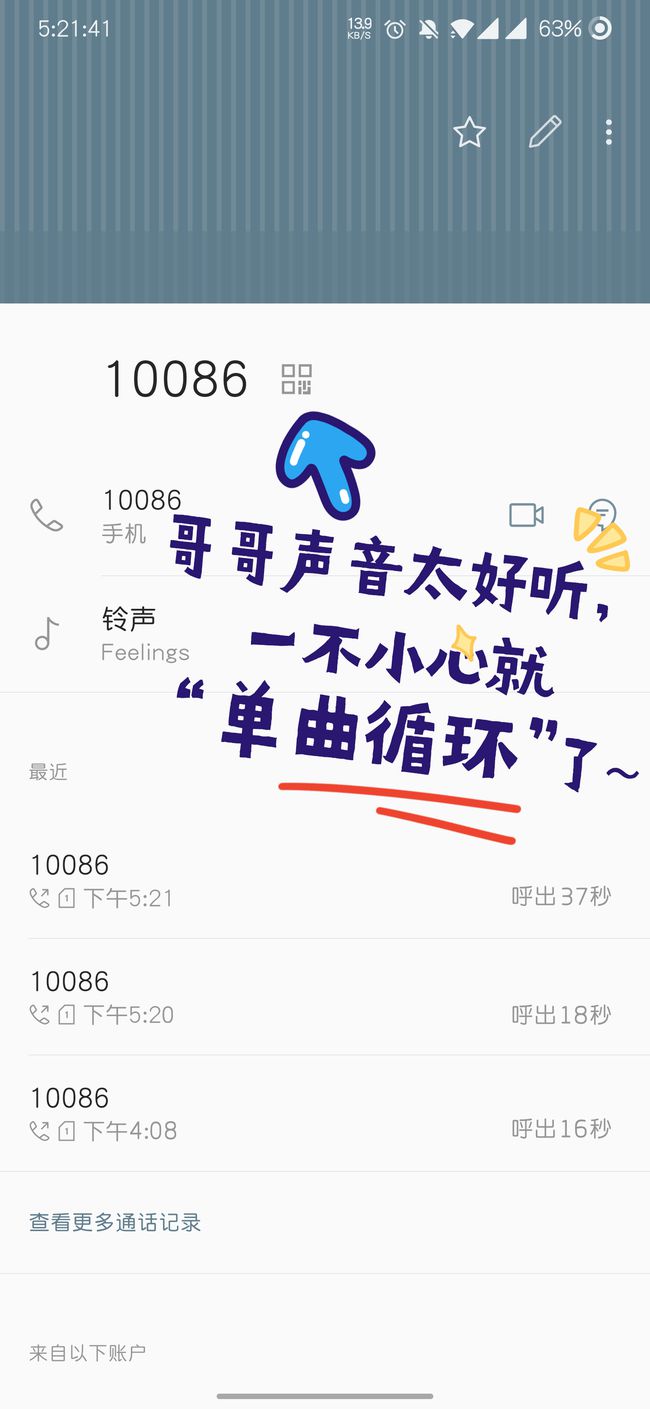The height and width of the screenshot is (1409, 650).
Task: Open the overflow menu
Action: pyautogui.click(x=609, y=132)
